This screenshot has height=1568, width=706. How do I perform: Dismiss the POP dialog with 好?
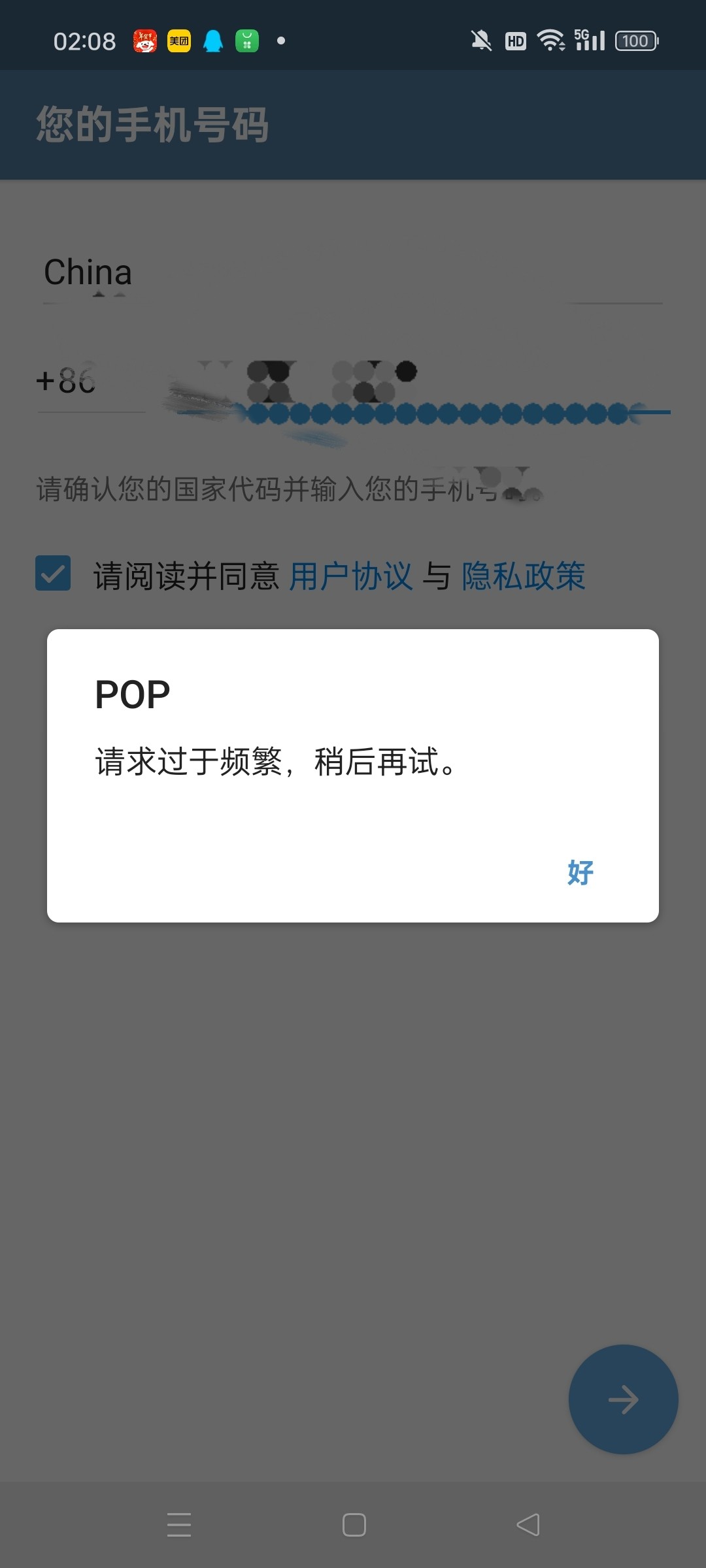pyautogui.click(x=580, y=873)
